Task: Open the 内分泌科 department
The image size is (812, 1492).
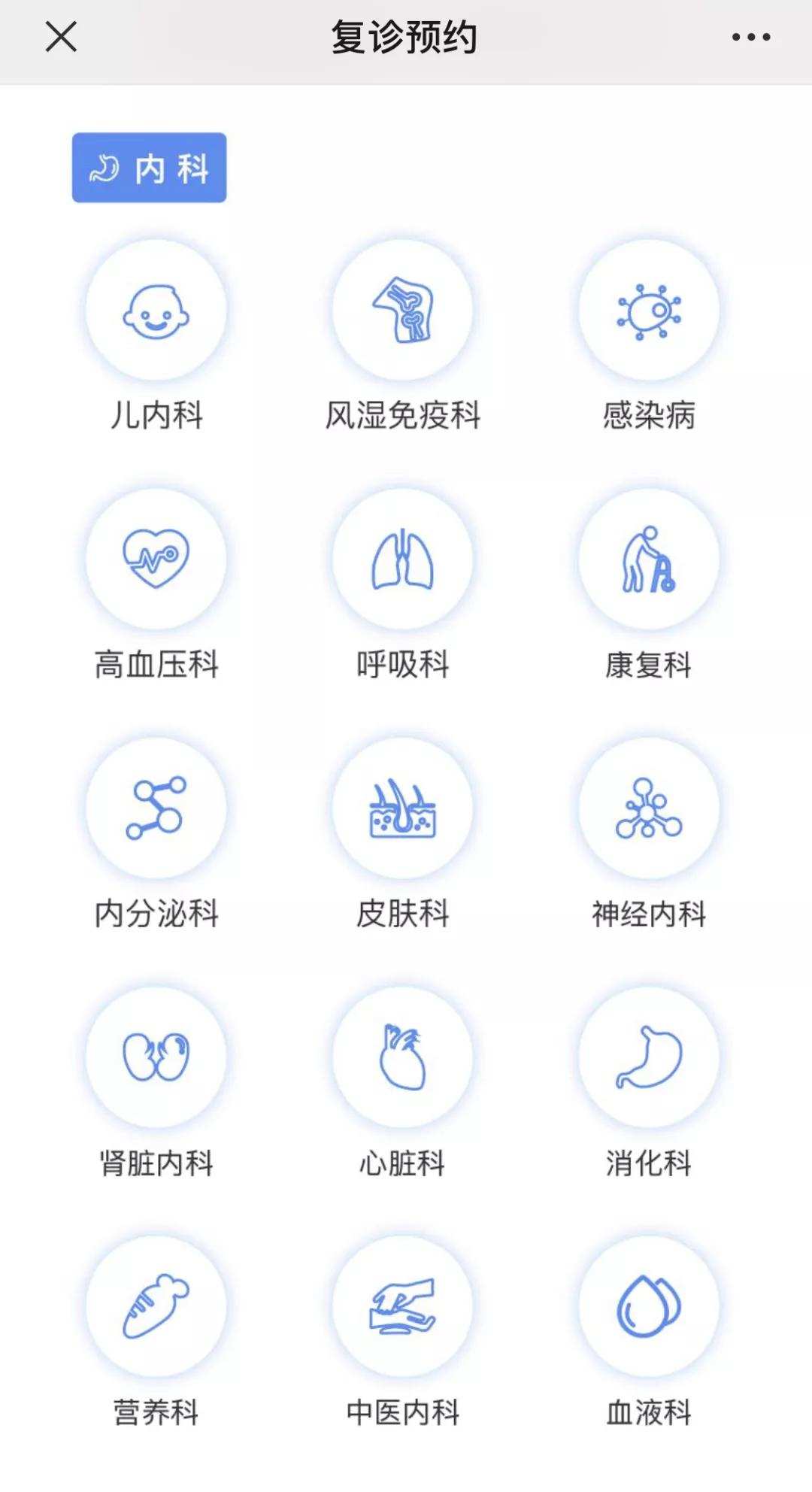Action: [156, 808]
